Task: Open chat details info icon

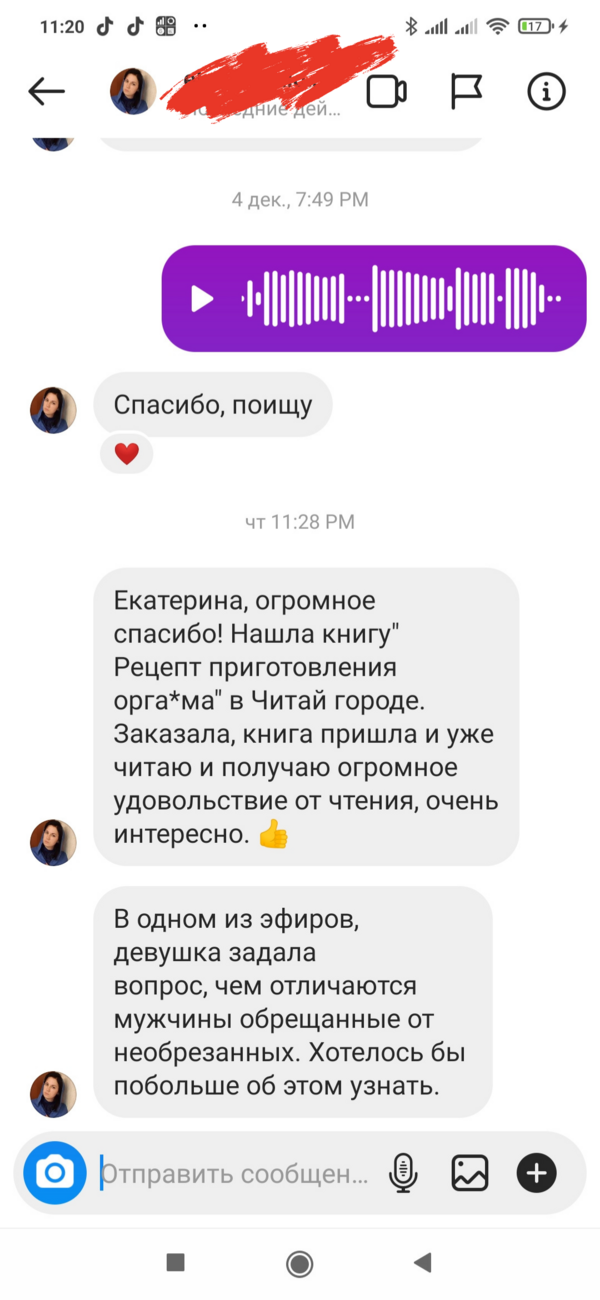Action: [x=546, y=92]
